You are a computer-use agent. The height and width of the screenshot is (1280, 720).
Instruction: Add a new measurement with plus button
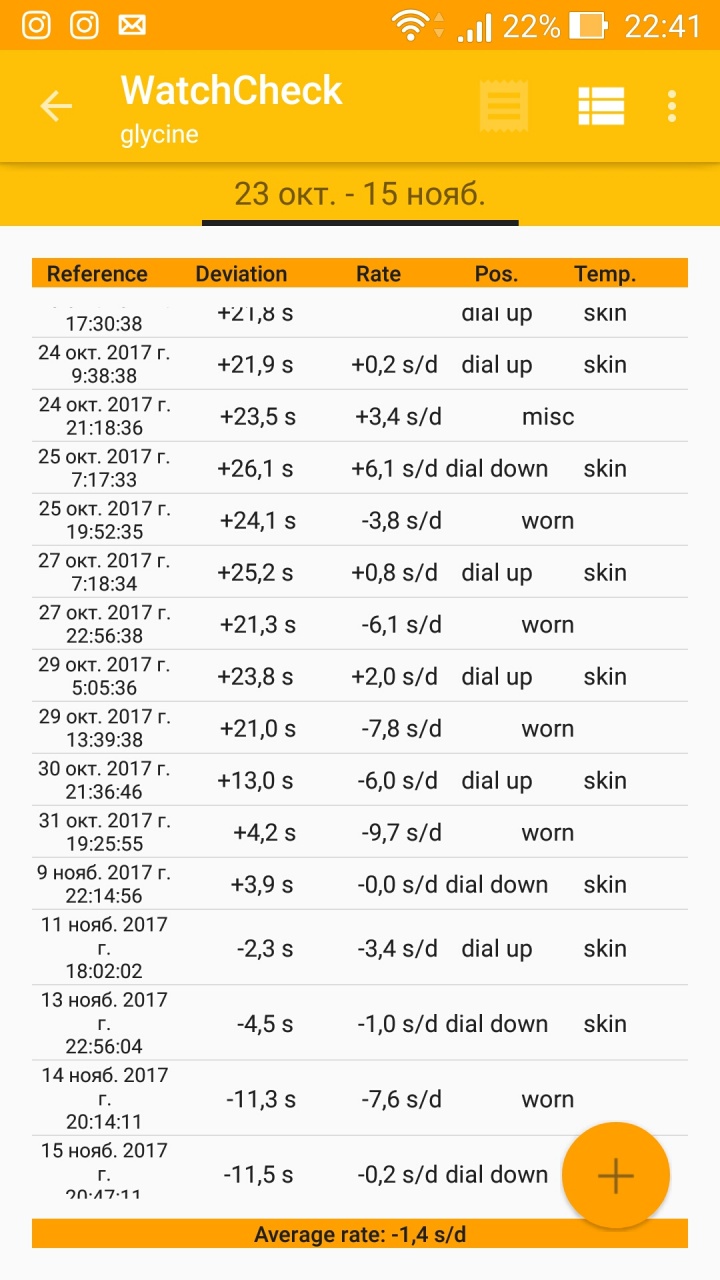pos(615,1176)
